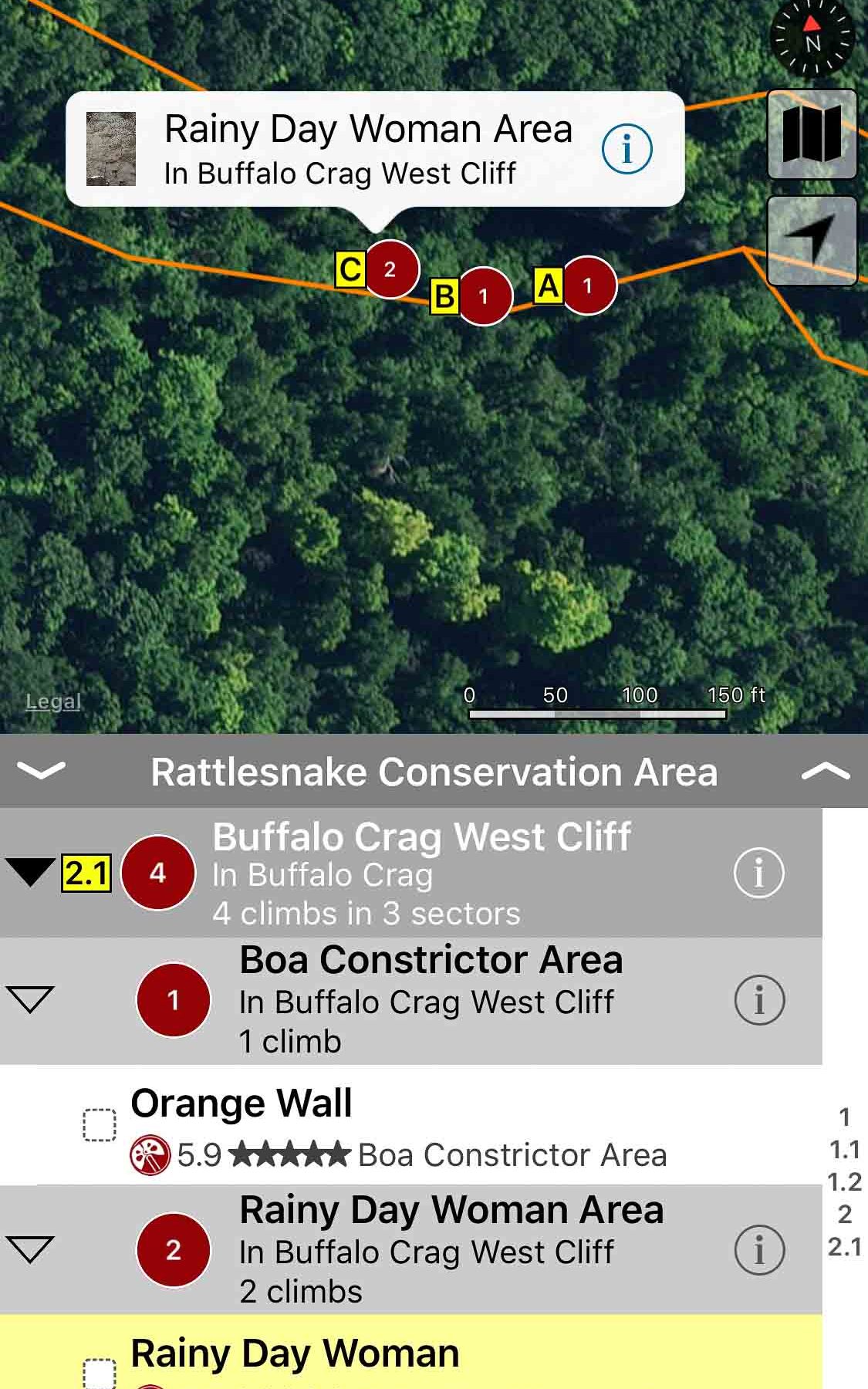Open info for Rainy Day Woman Area row

758,1250
